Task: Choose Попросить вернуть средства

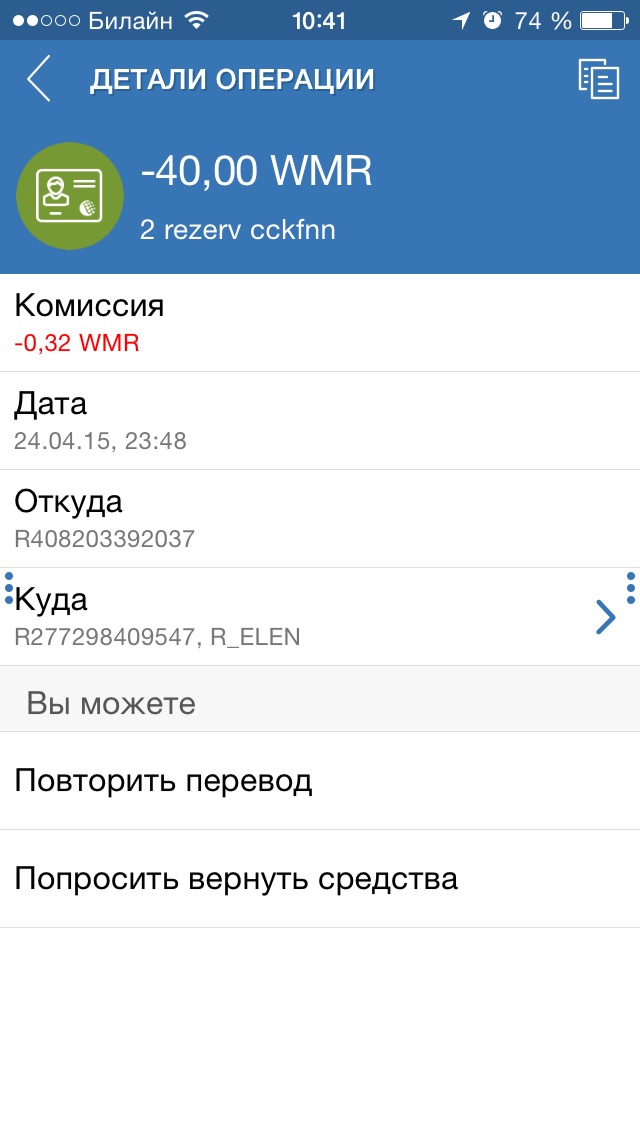Action: coord(320,879)
